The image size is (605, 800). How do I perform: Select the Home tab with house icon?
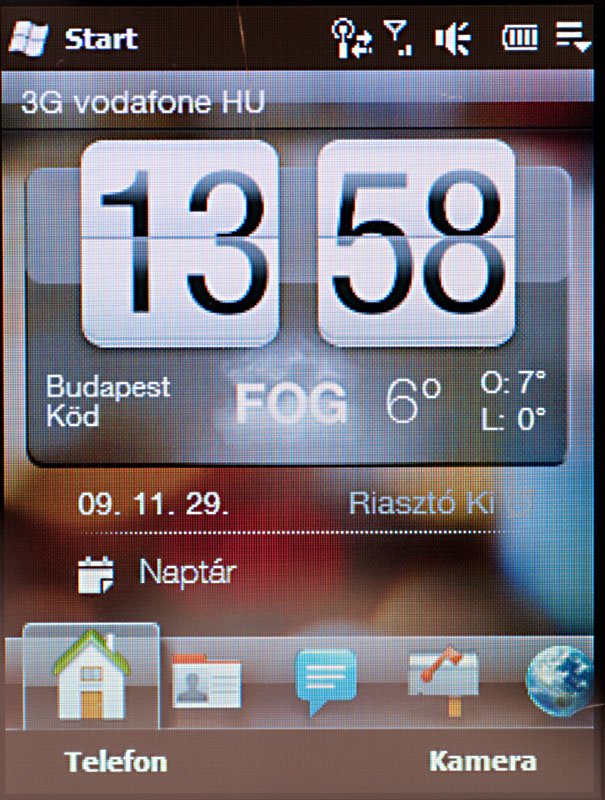click(91, 678)
